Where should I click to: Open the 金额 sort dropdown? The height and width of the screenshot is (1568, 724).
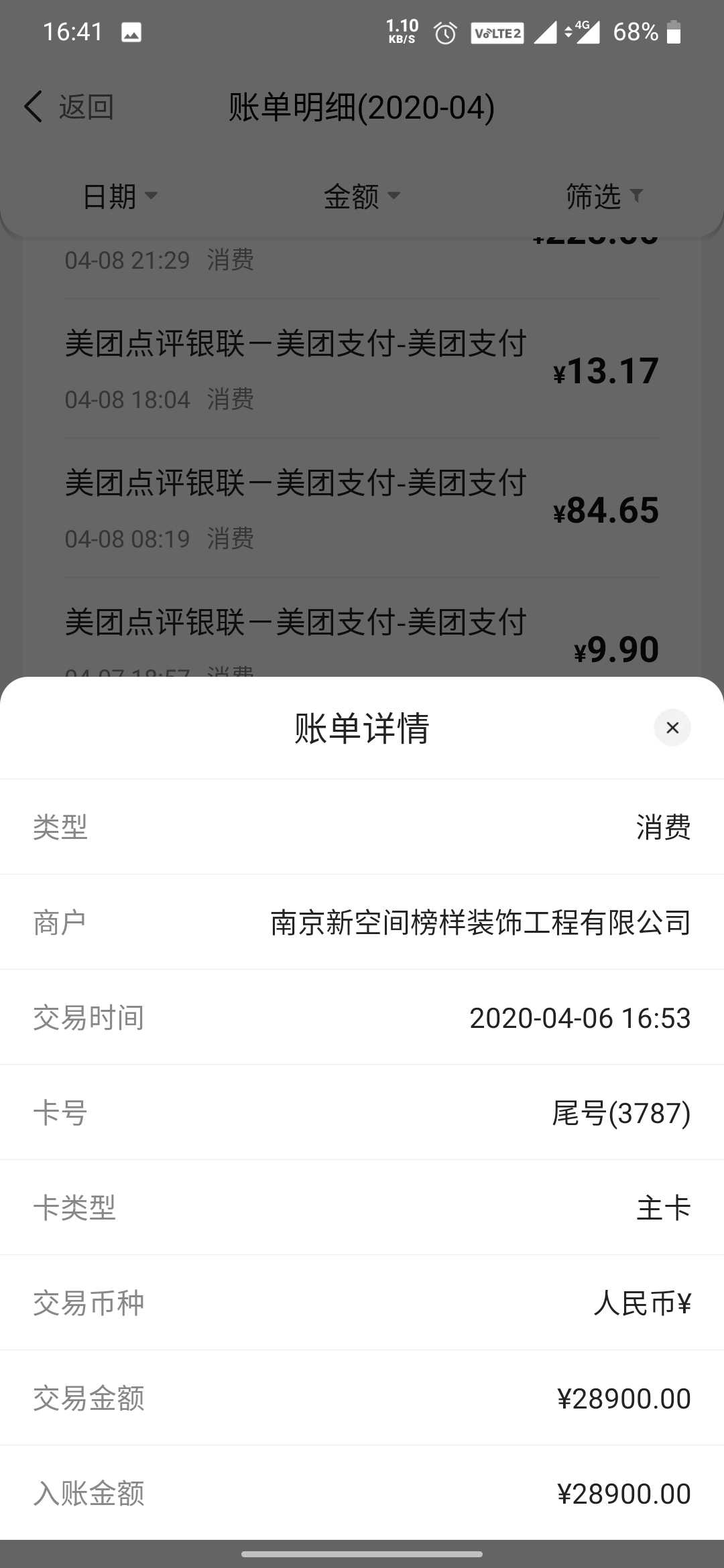361,196
